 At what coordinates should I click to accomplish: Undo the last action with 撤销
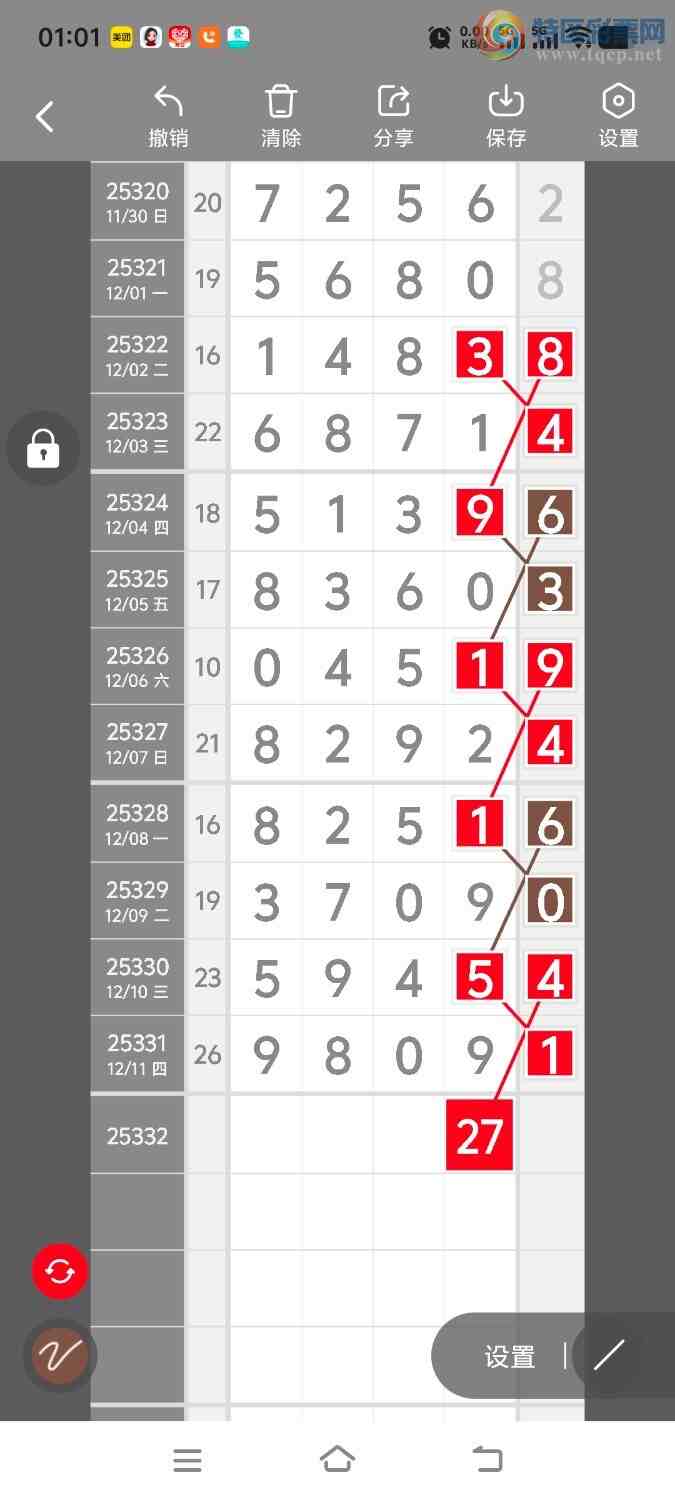click(168, 117)
